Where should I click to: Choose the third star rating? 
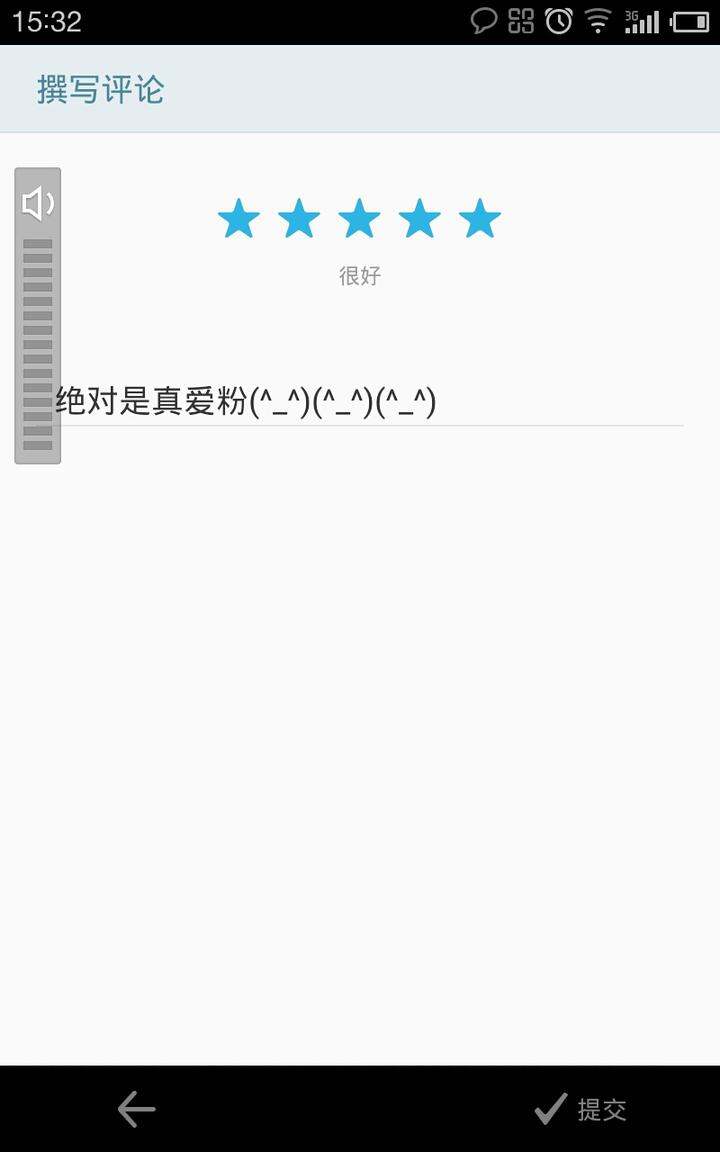[359, 218]
